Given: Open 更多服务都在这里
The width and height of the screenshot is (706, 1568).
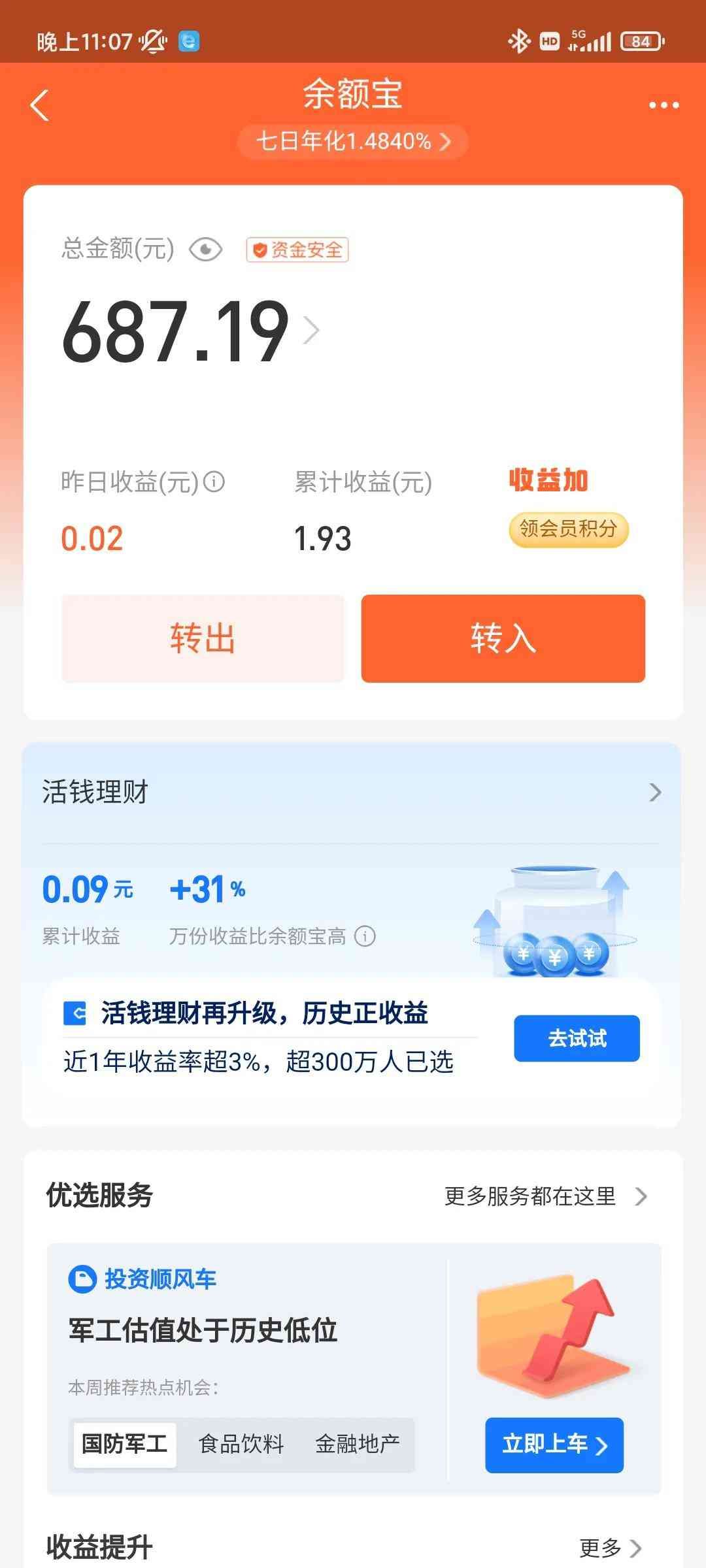Looking at the screenshot, I should [546, 1196].
